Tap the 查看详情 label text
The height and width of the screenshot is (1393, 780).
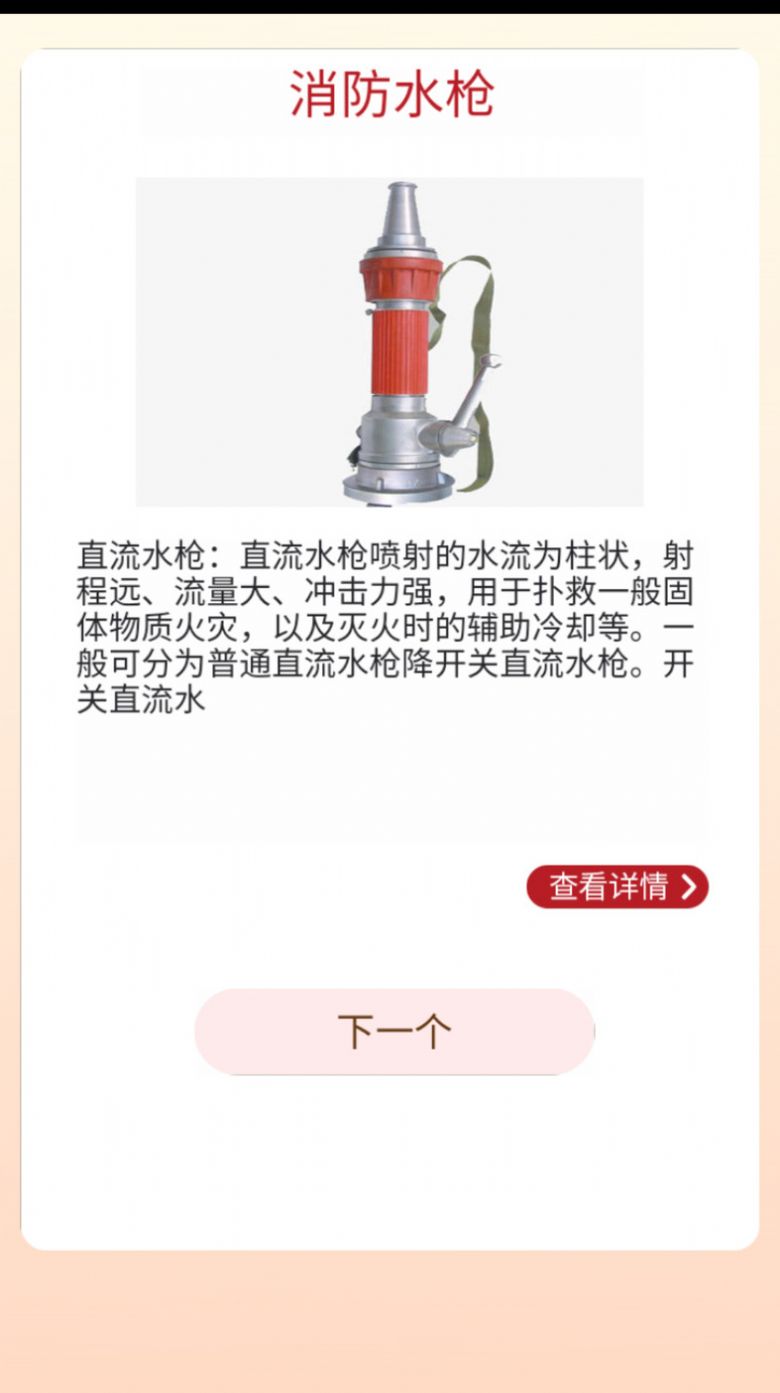pyautogui.click(x=608, y=887)
